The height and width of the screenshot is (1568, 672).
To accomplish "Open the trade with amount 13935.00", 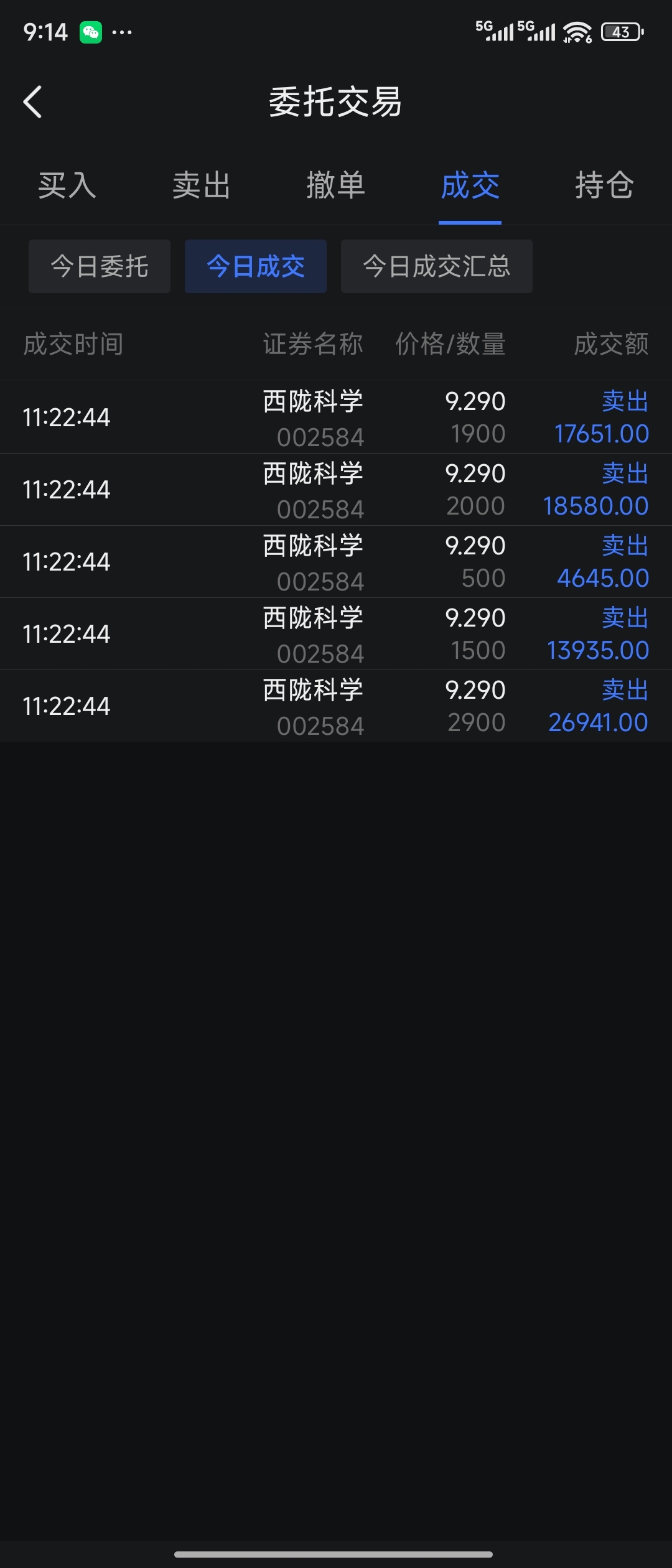I will coord(336,634).
